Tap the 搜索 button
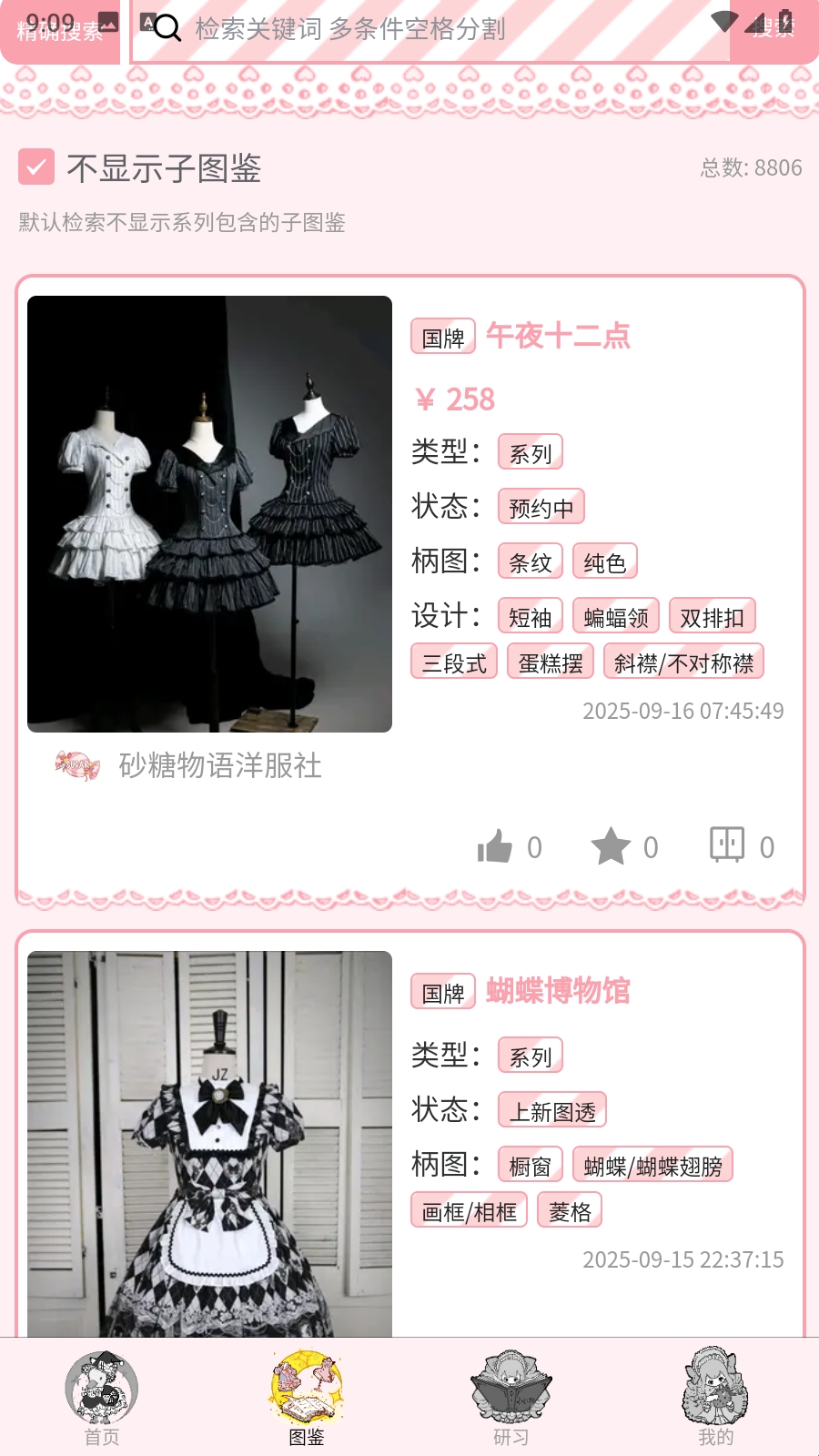Viewport: 819px width, 1456px height. (773, 31)
